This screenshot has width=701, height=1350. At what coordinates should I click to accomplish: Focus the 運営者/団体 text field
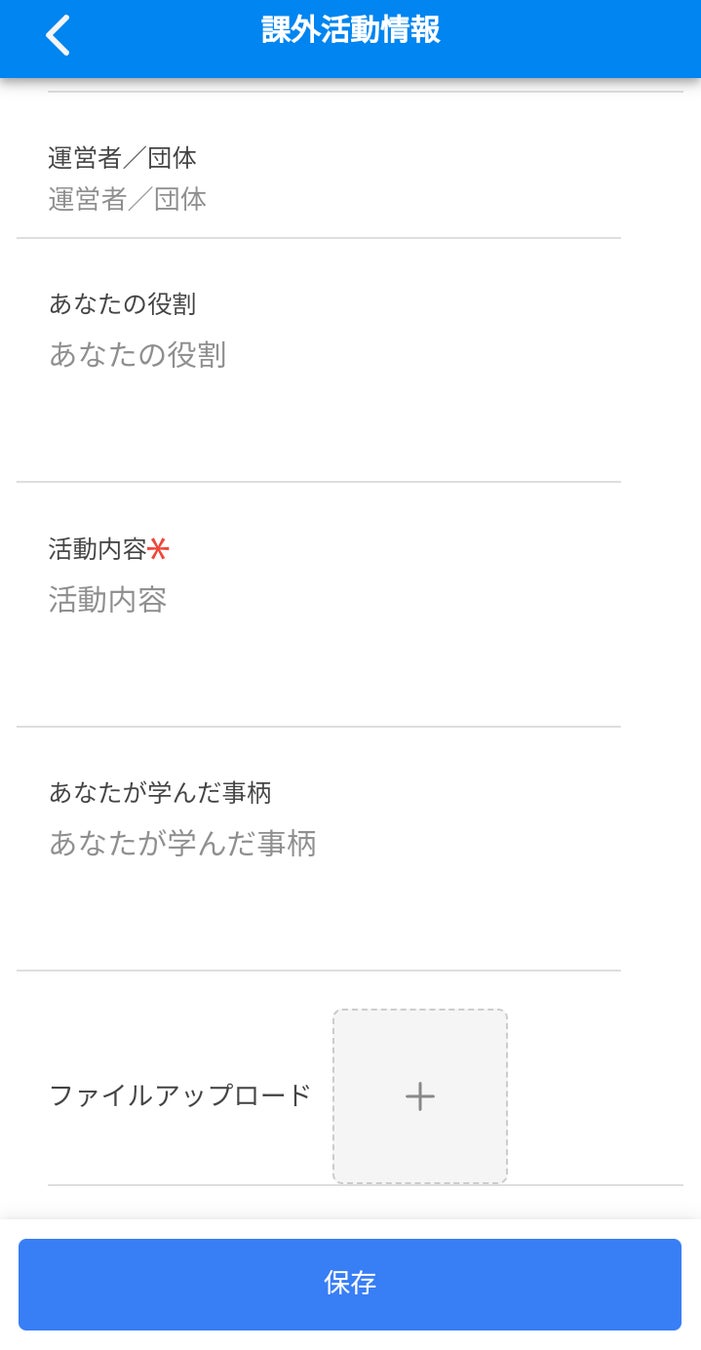click(300, 200)
